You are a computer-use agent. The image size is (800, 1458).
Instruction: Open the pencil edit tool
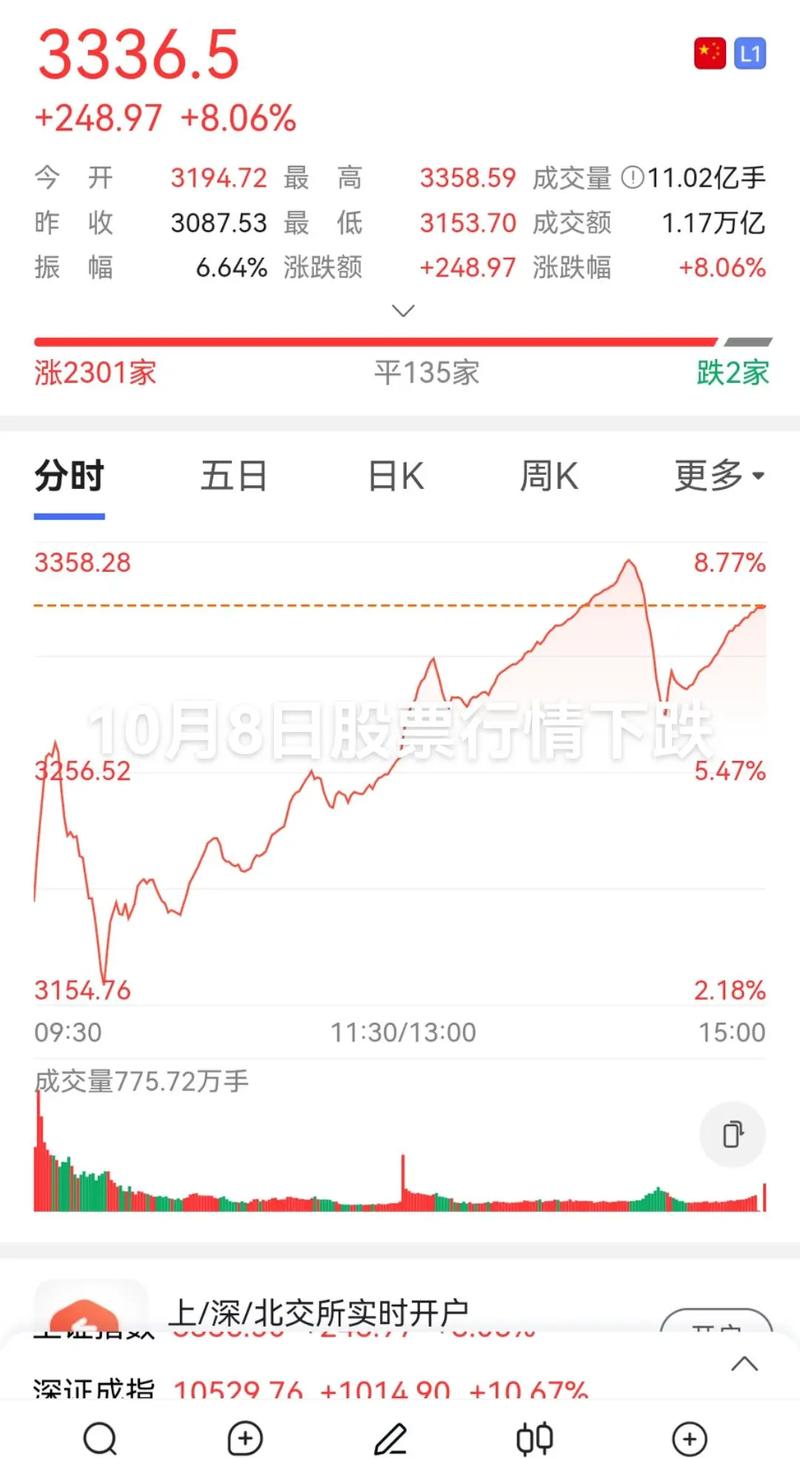click(x=390, y=1439)
